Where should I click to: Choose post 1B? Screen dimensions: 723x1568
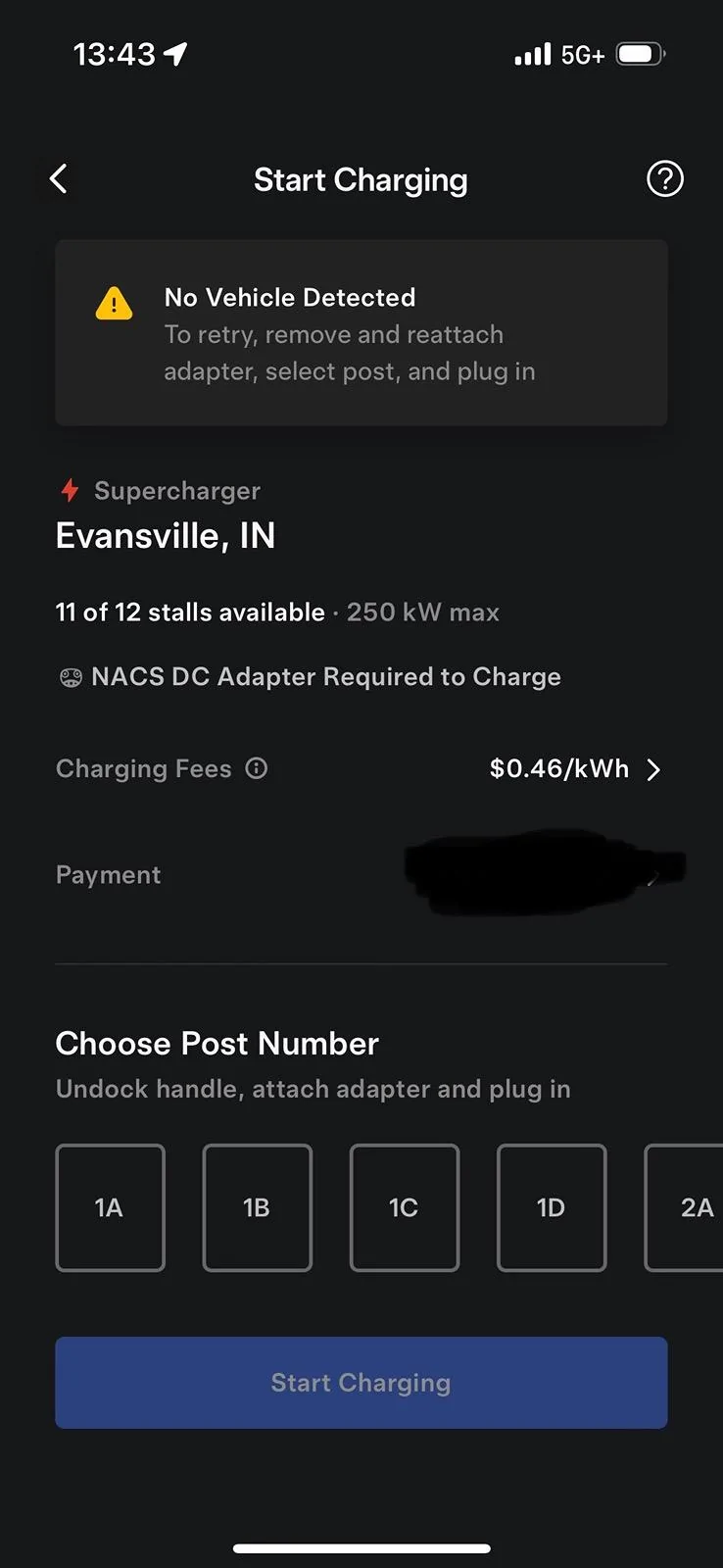[257, 1207]
